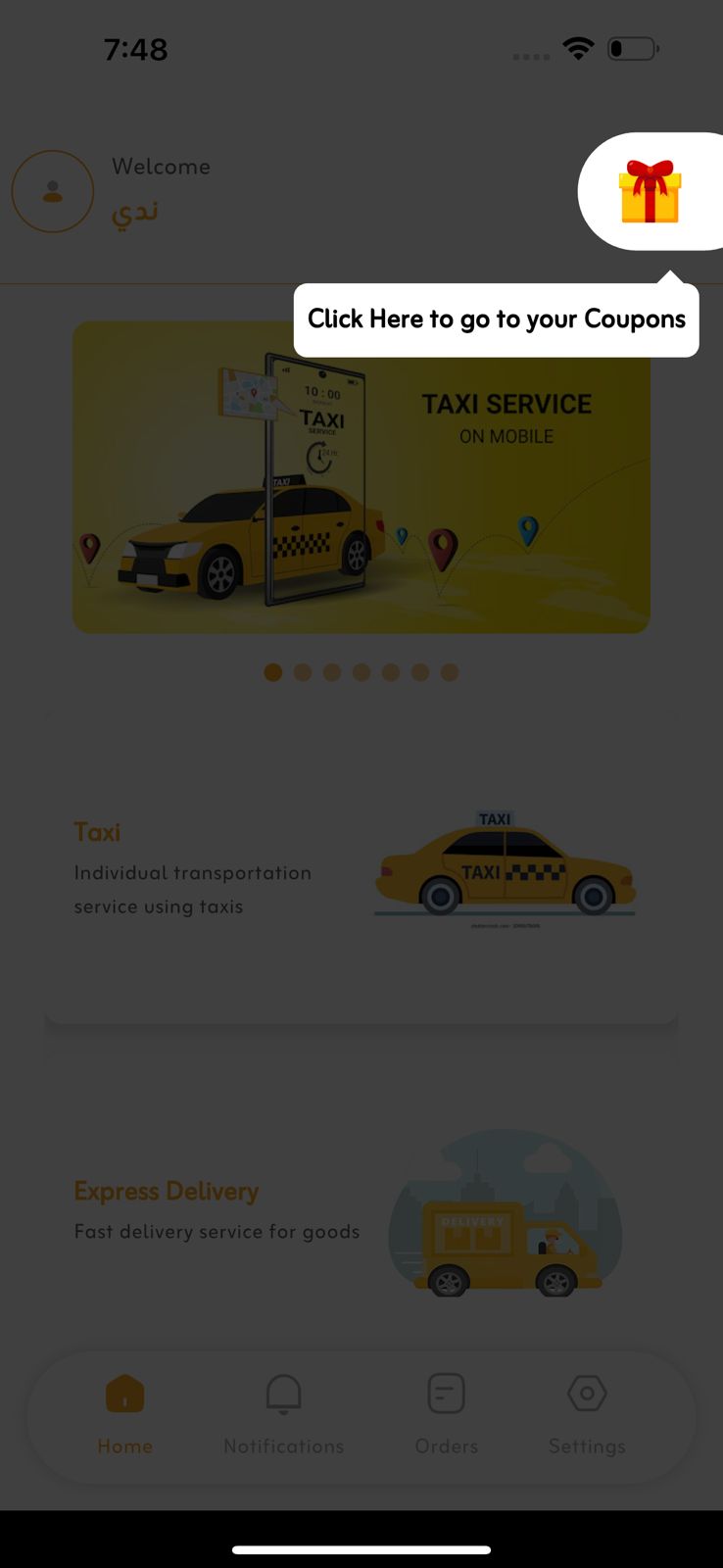This screenshot has height=1568, width=723.
Task: Tap the carousel dot row to change slides
Action: click(361, 672)
